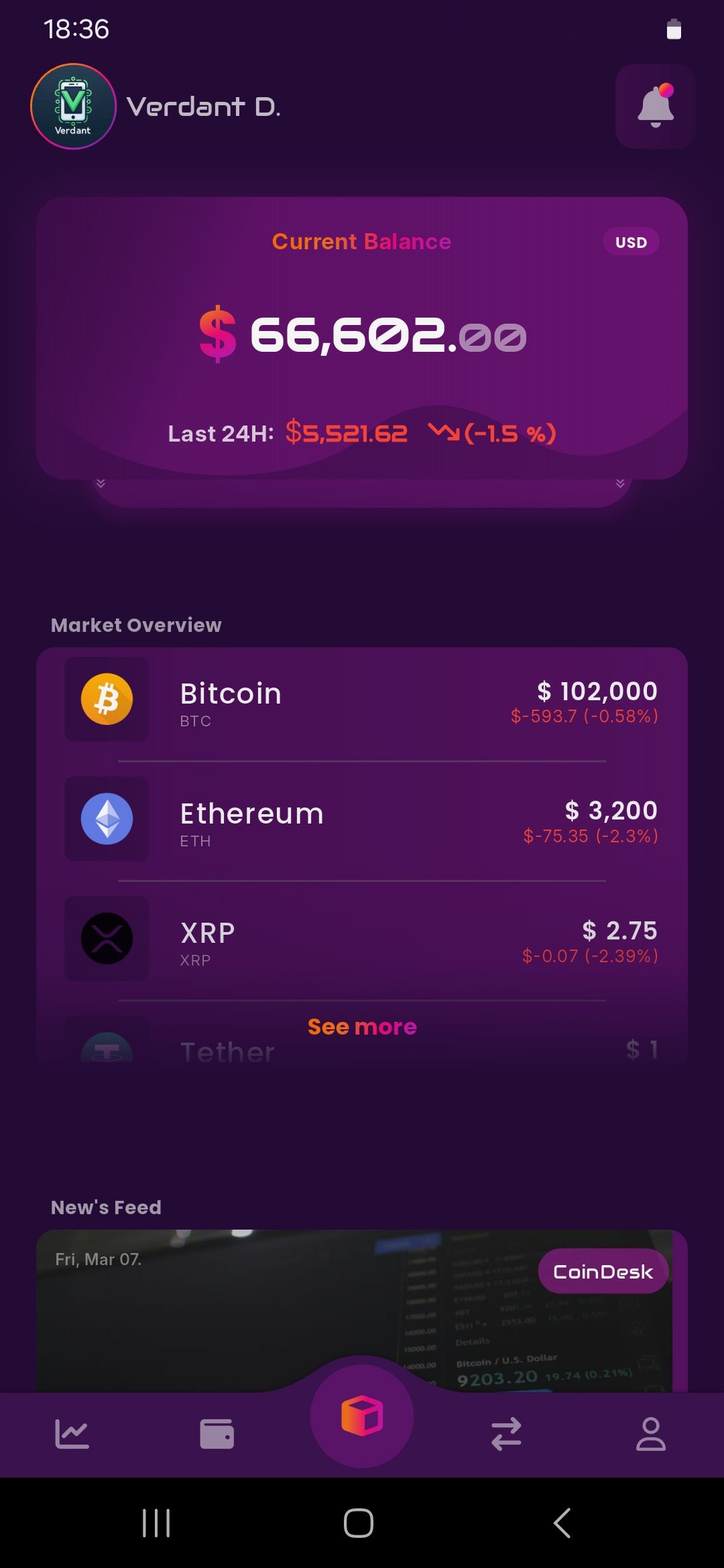Open the Ethereum market row
This screenshot has width=724, height=1568.
(362, 820)
